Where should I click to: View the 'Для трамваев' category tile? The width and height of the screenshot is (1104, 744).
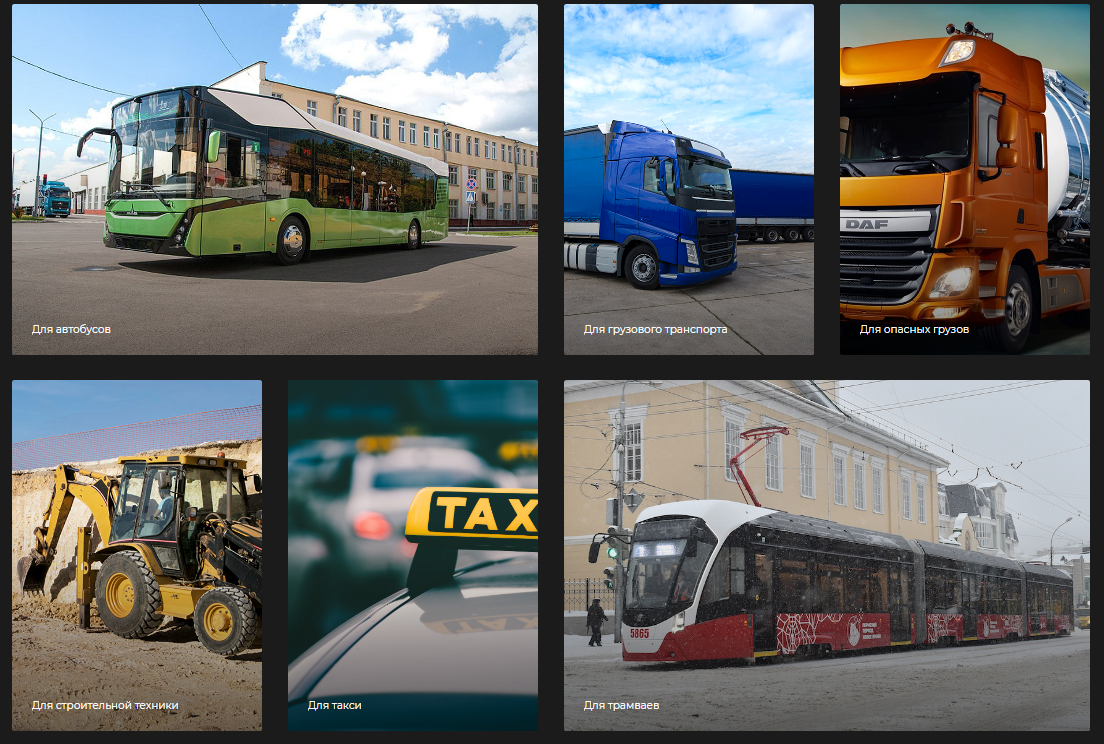point(826,555)
